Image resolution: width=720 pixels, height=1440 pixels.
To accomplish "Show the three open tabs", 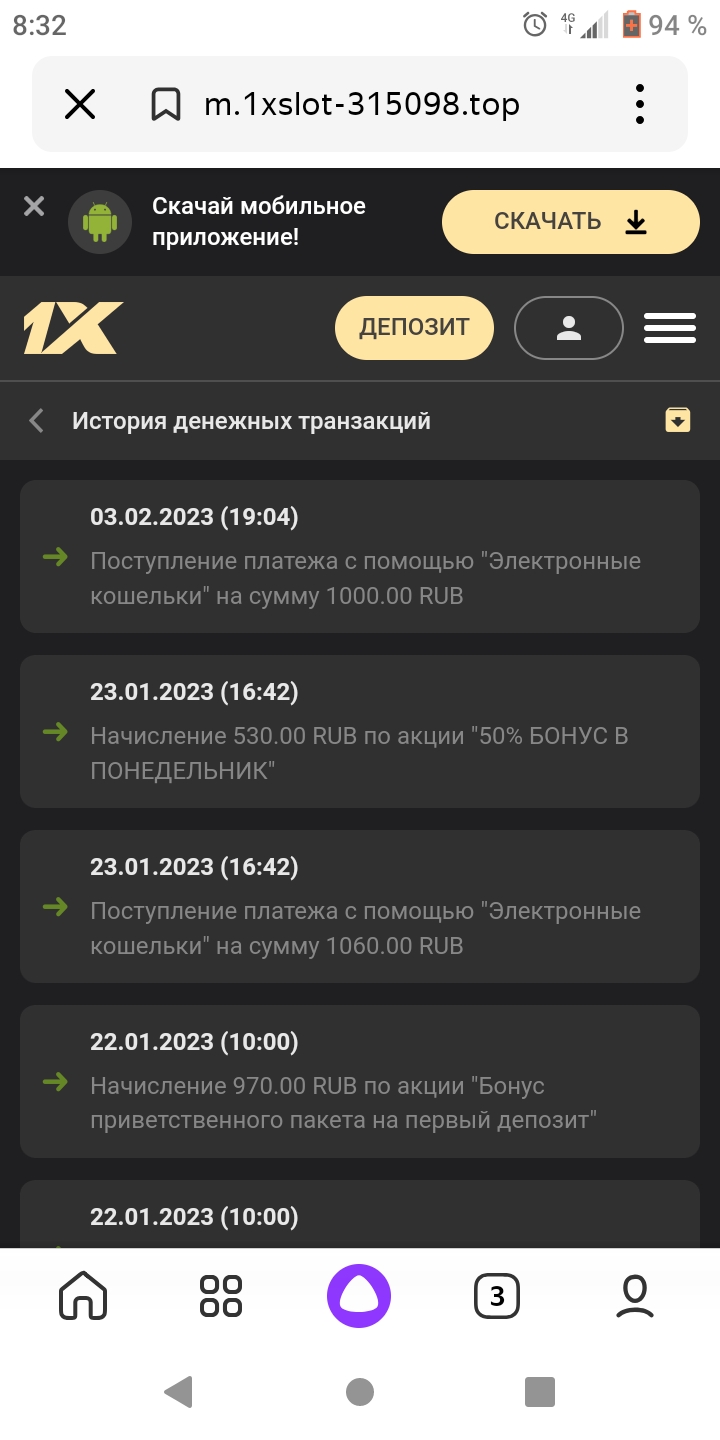I will 497,1296.
